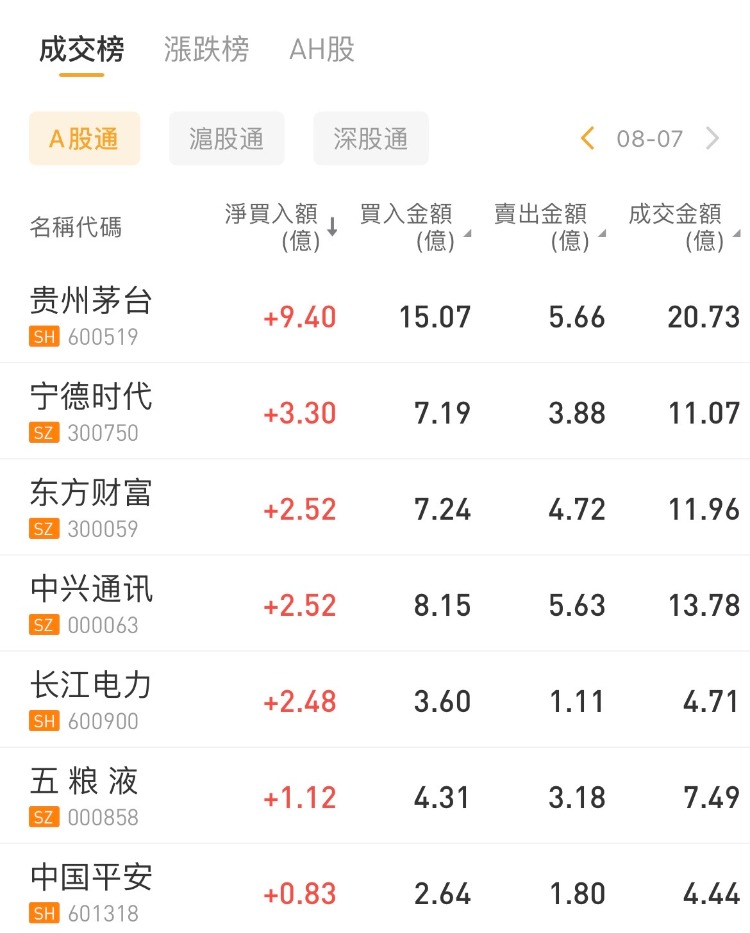Screen dimensions: 750x933
Task: Go to the next date after 08-07
Action: click(713, 138)
